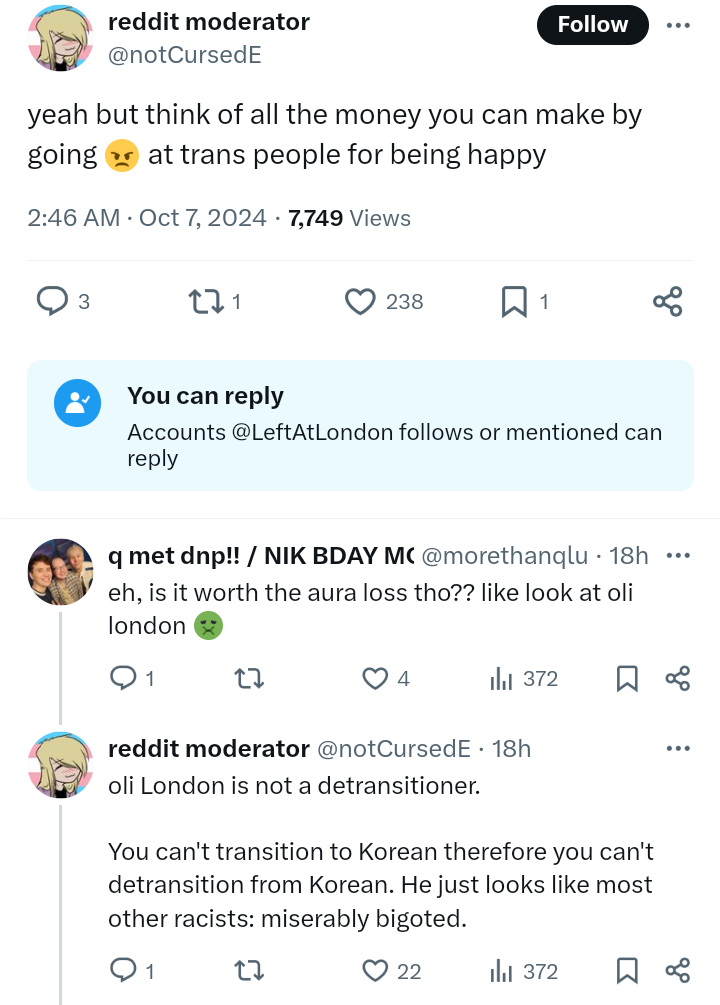This screenshot has height=1005, width=720.
Task: Bookmark the oli London detransitioner reply
Action: coord(627,971)
